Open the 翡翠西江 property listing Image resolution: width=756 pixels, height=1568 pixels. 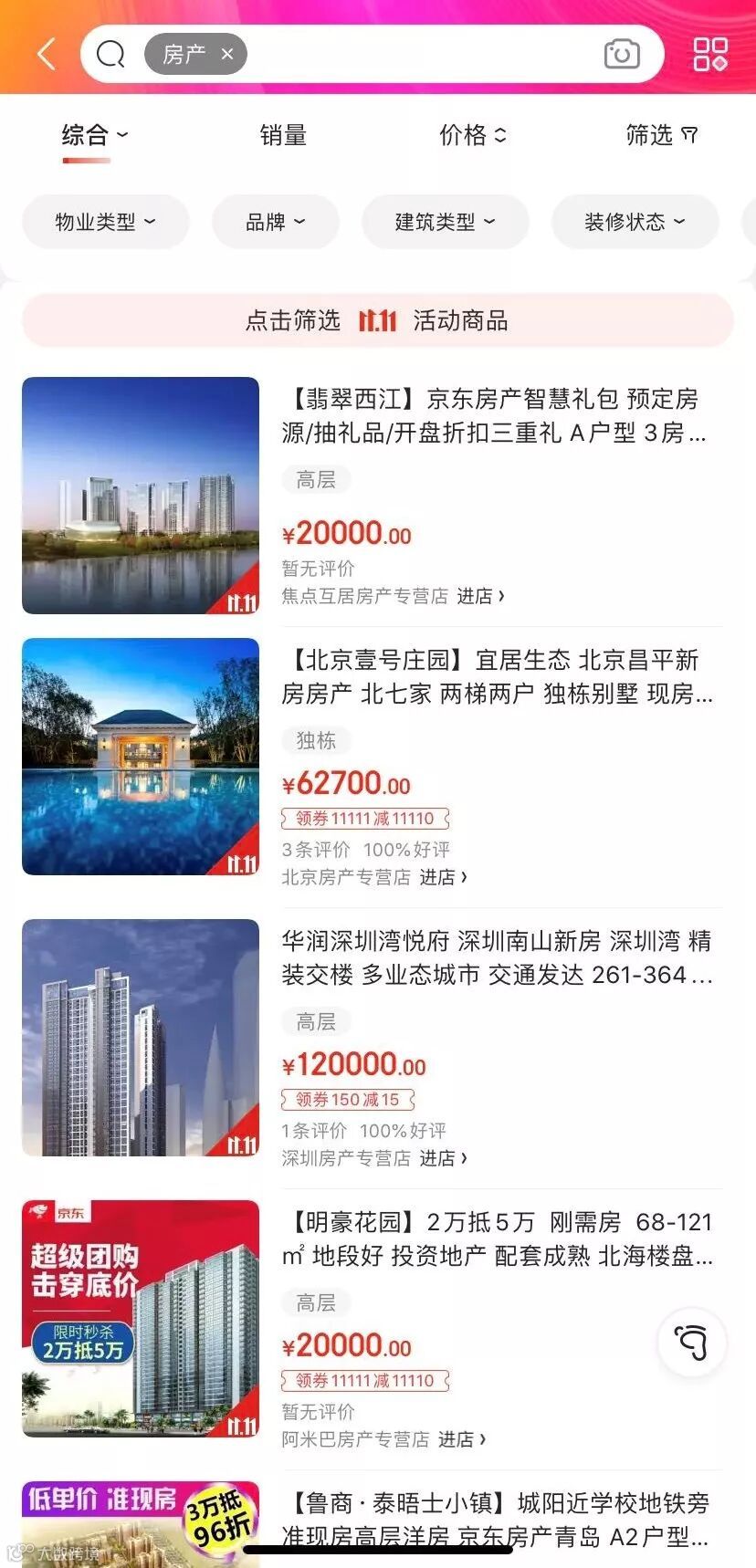(x=493, y=415)
